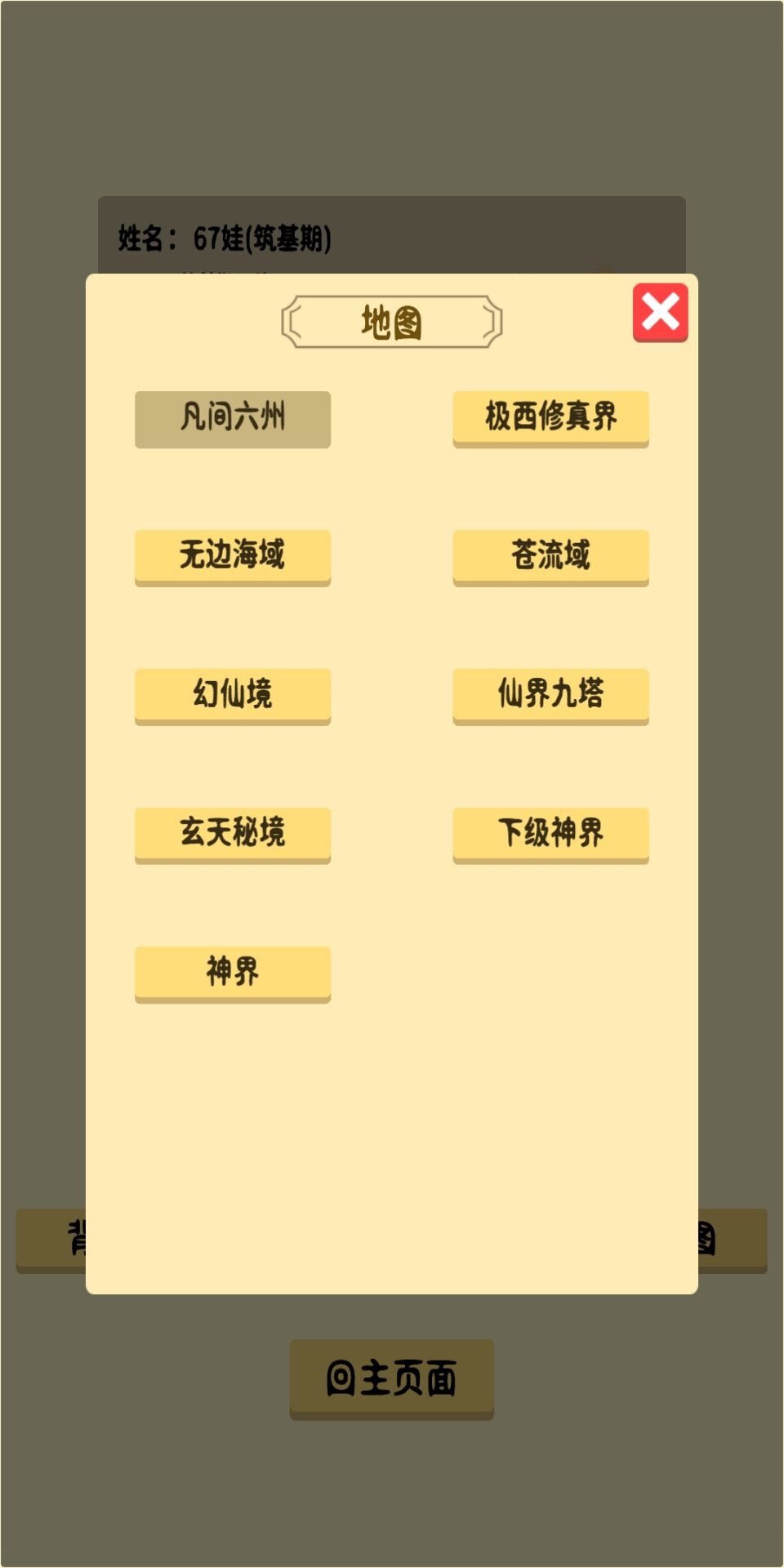Click the currently highlighted 凡间六州 entry
The width and height of the screenshot is (784, 1568).
(232, 419)
